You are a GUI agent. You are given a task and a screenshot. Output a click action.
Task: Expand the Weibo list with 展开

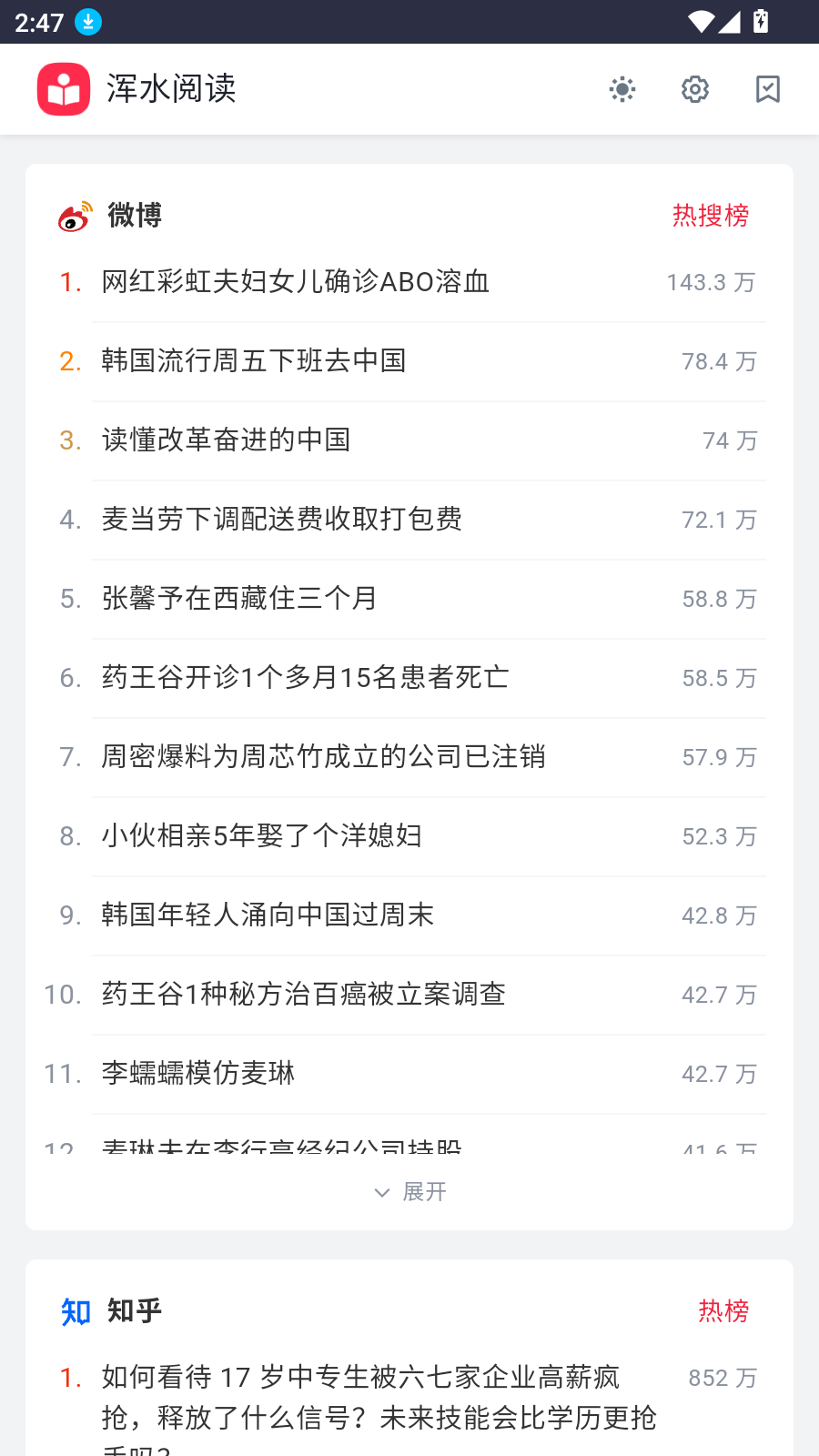[x=409, y=1192]
